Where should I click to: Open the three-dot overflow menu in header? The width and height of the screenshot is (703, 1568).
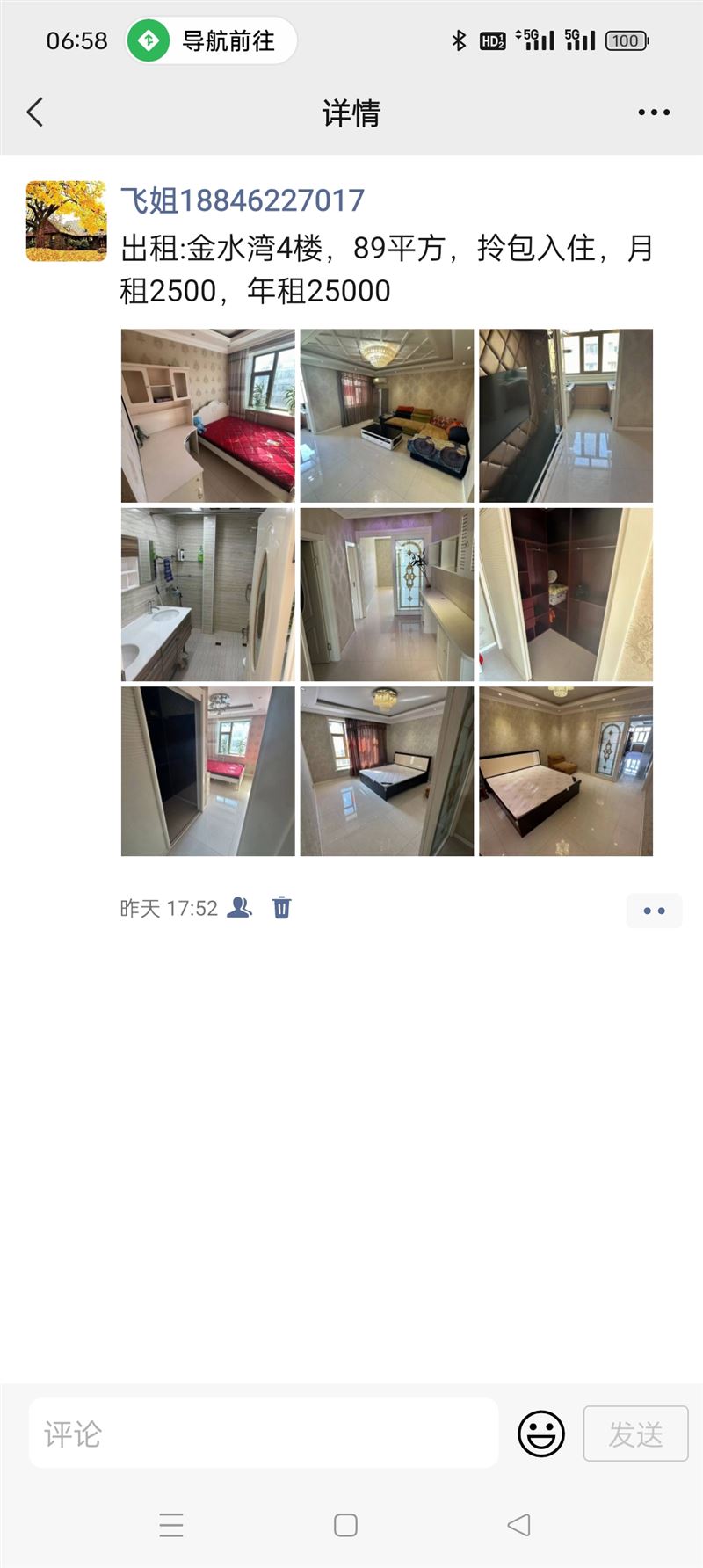coord(654,113)
